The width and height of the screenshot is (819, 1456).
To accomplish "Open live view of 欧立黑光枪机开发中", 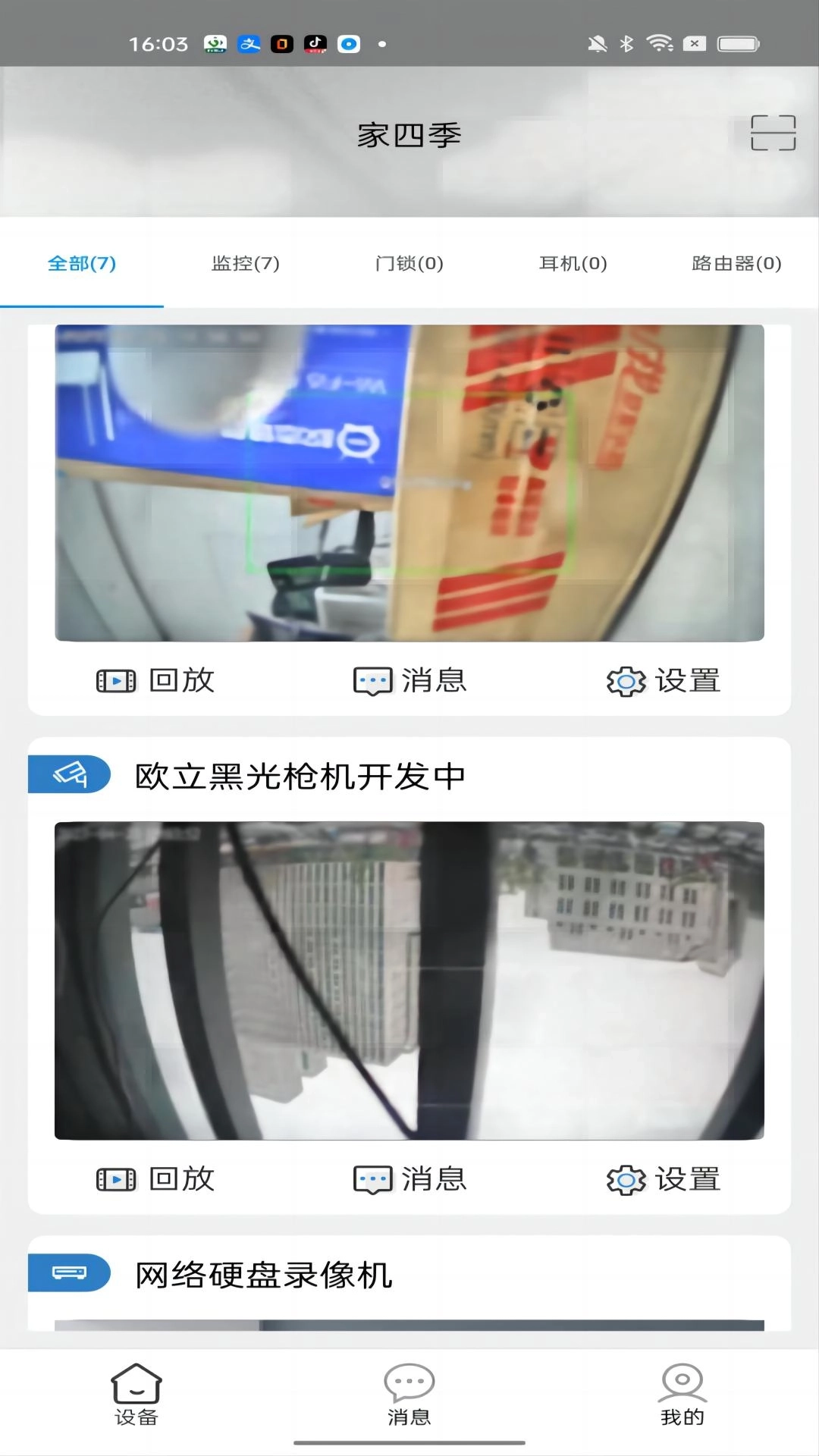I will pos(409,980).
